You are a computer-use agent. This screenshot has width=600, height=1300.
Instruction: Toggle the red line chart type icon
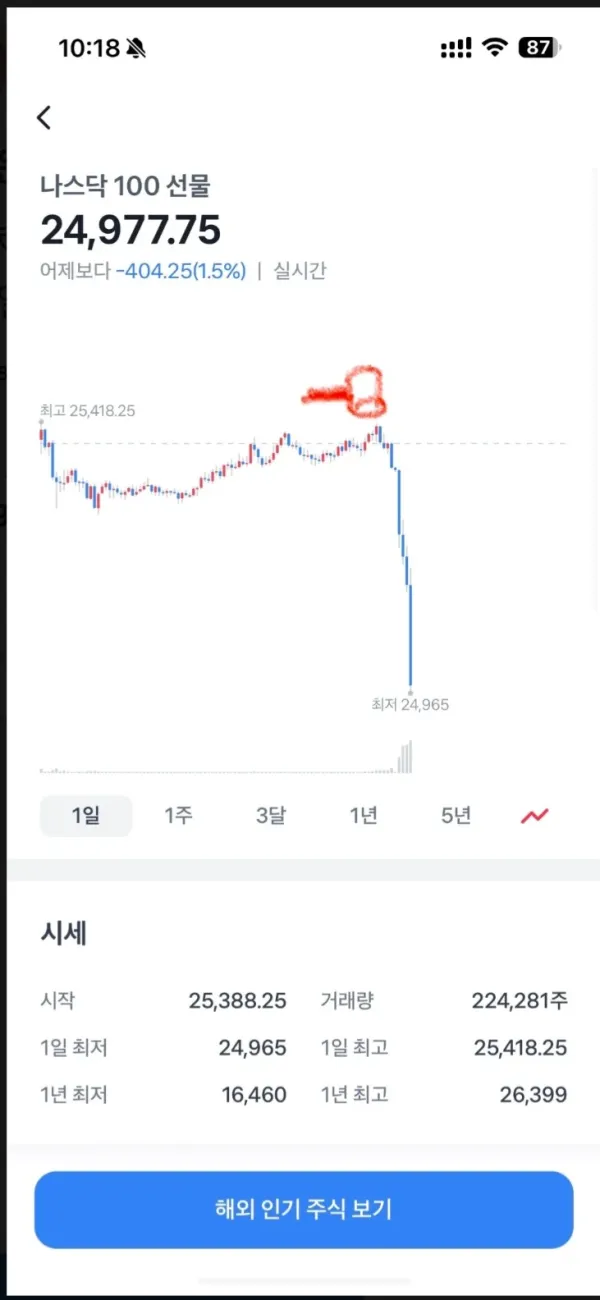coord(535,816)
